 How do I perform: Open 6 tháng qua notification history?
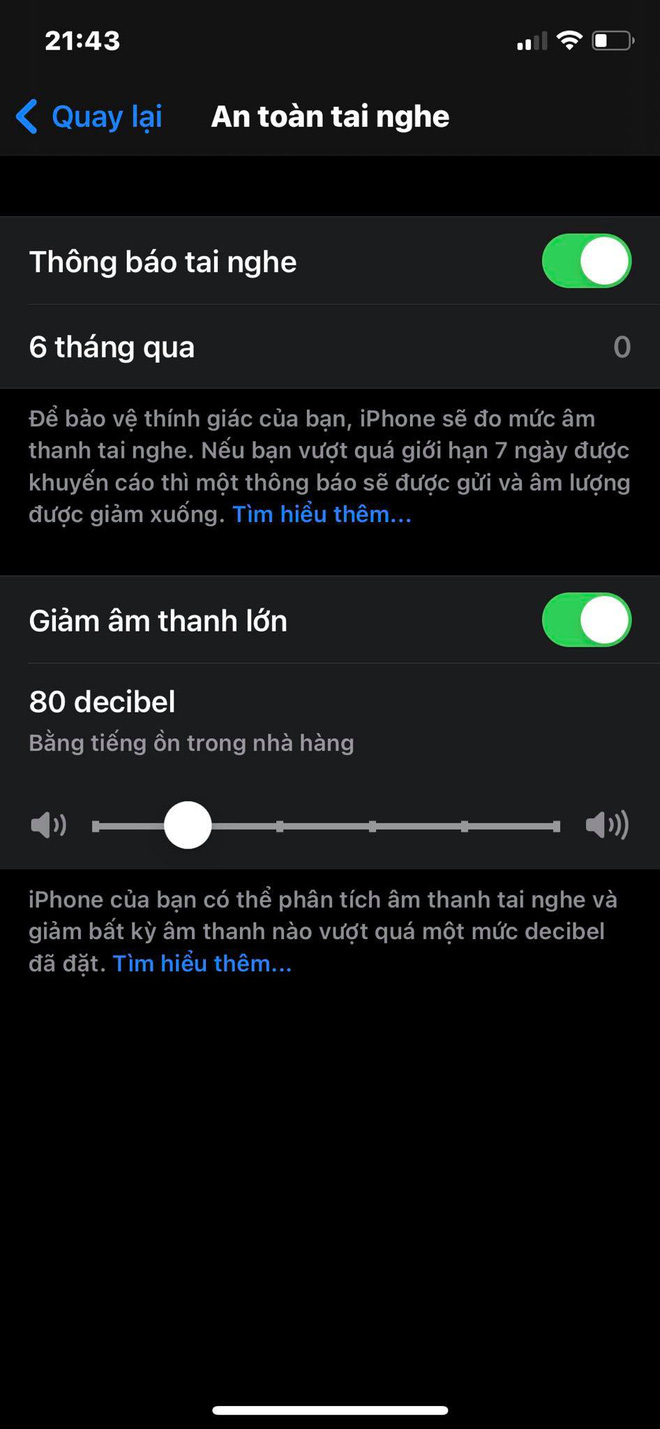click(x=330, y=347)
